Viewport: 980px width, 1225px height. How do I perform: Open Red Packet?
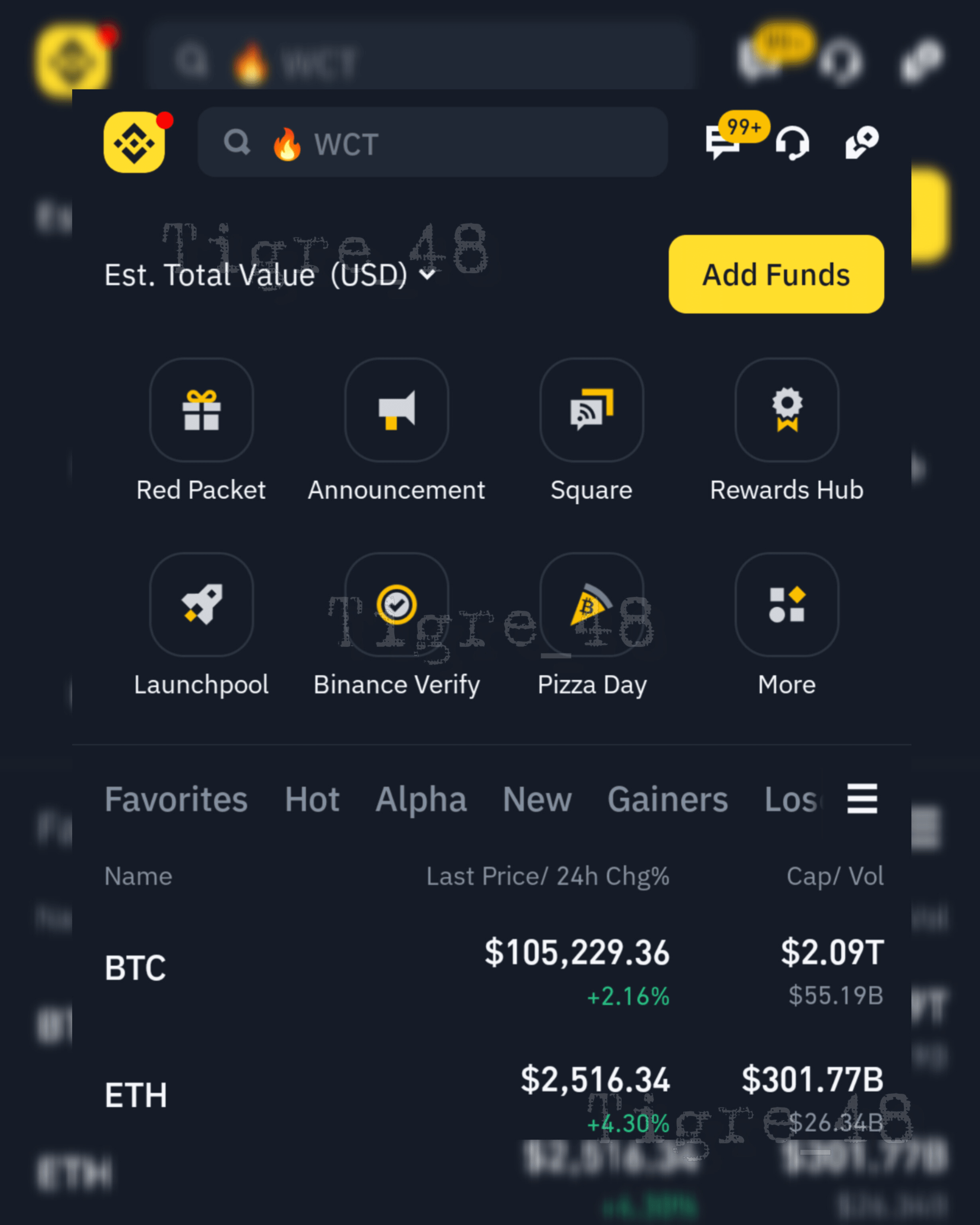(201, 410)
